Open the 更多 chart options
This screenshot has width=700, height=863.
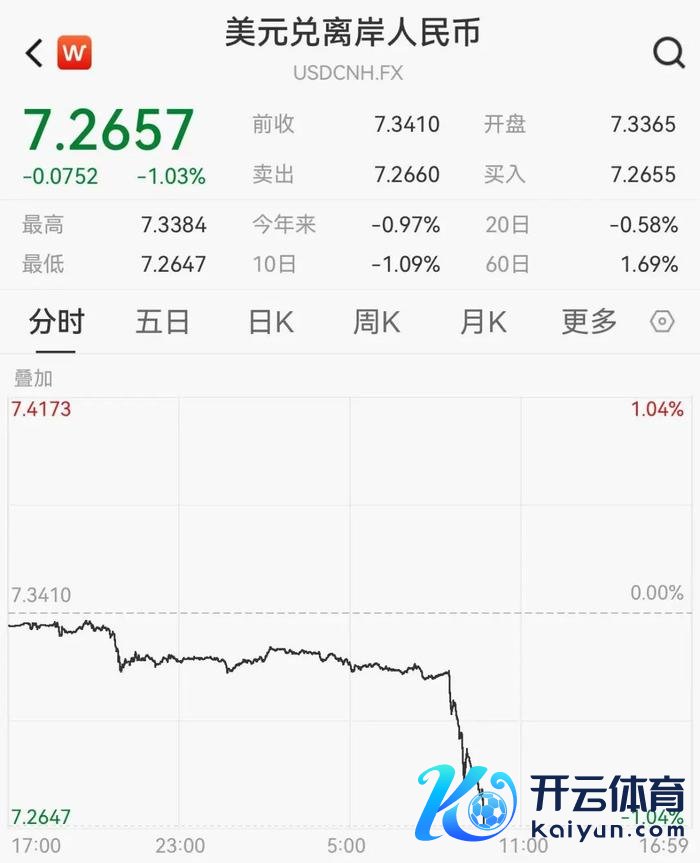click(589, 322)
